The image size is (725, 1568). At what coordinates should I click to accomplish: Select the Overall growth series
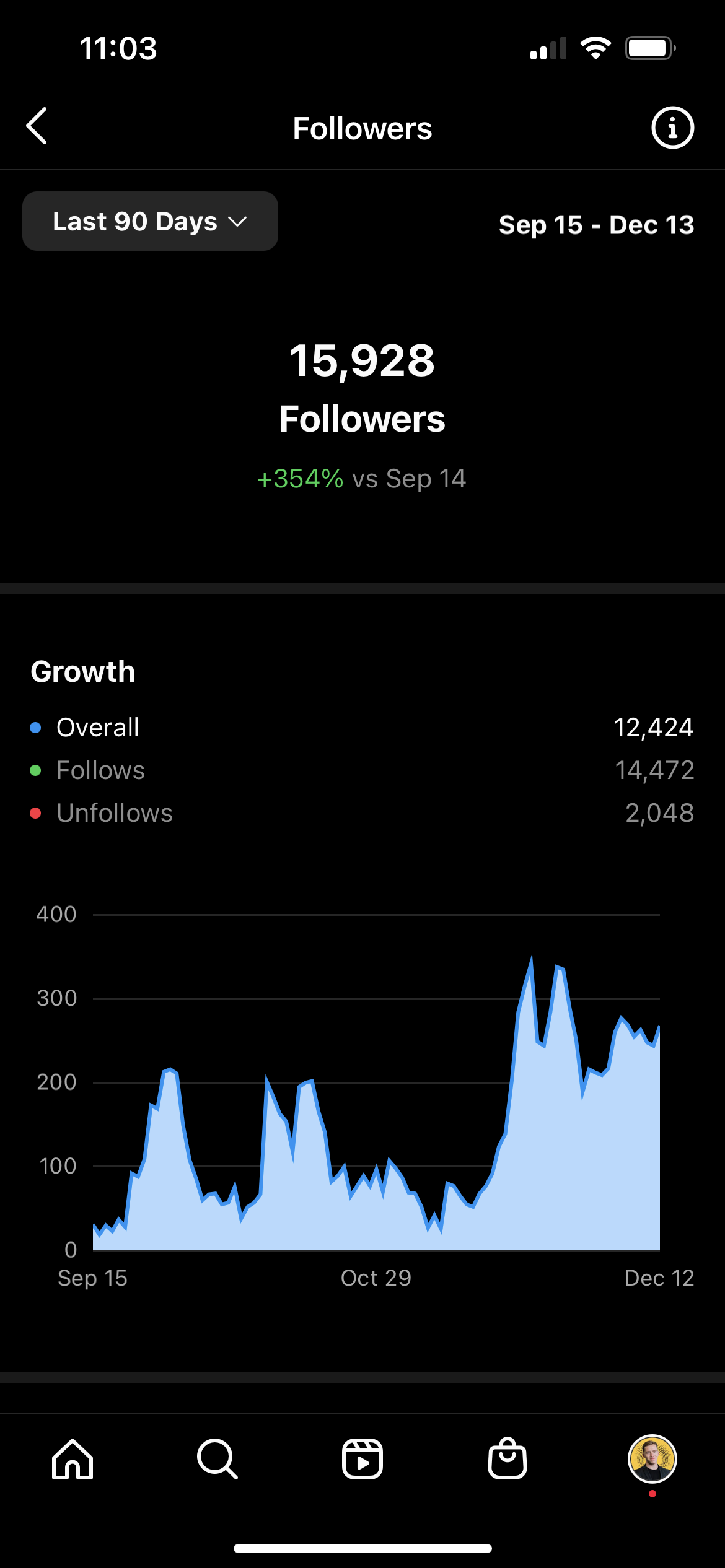362,728
